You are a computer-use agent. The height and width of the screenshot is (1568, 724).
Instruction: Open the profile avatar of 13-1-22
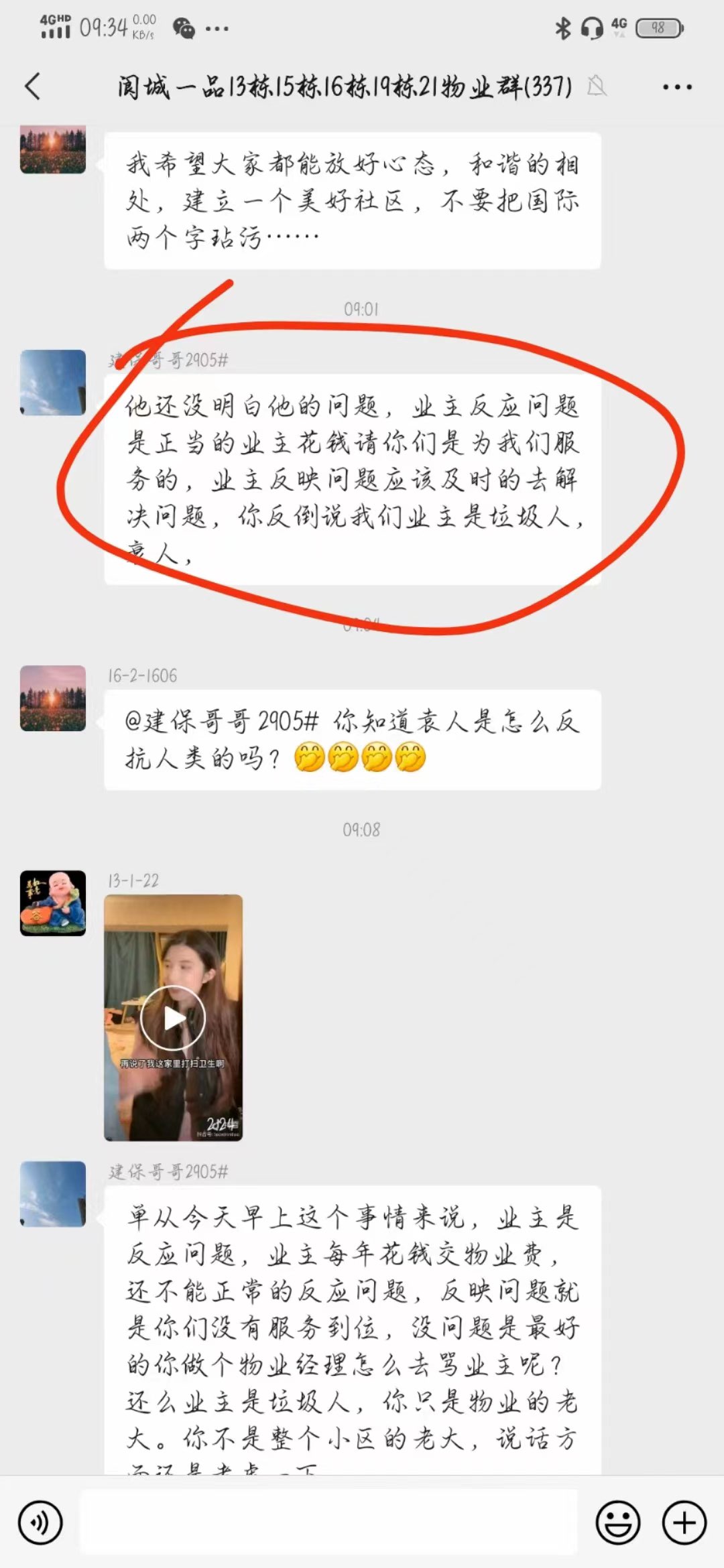click(x=53, y=903)
